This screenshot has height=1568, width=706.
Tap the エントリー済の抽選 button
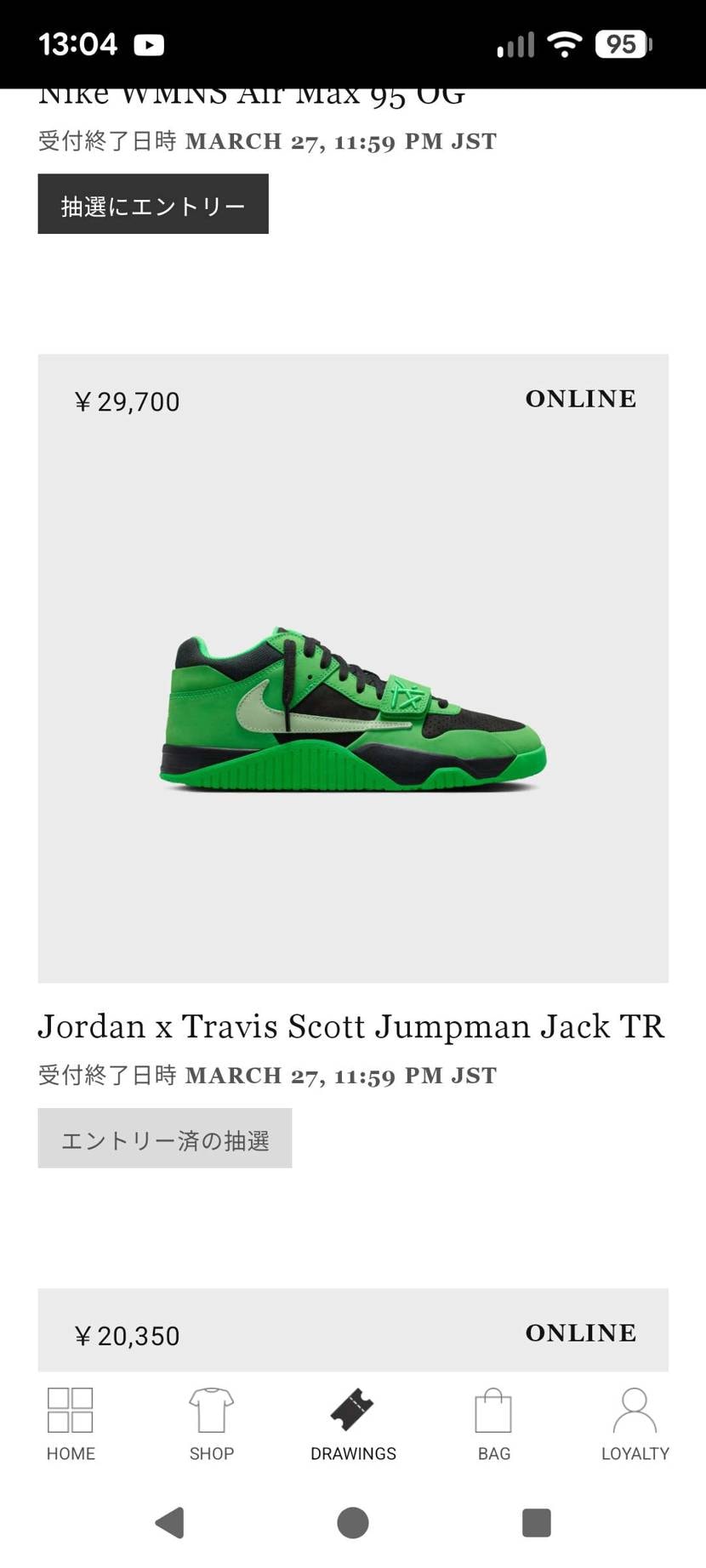click(165, 1139)
